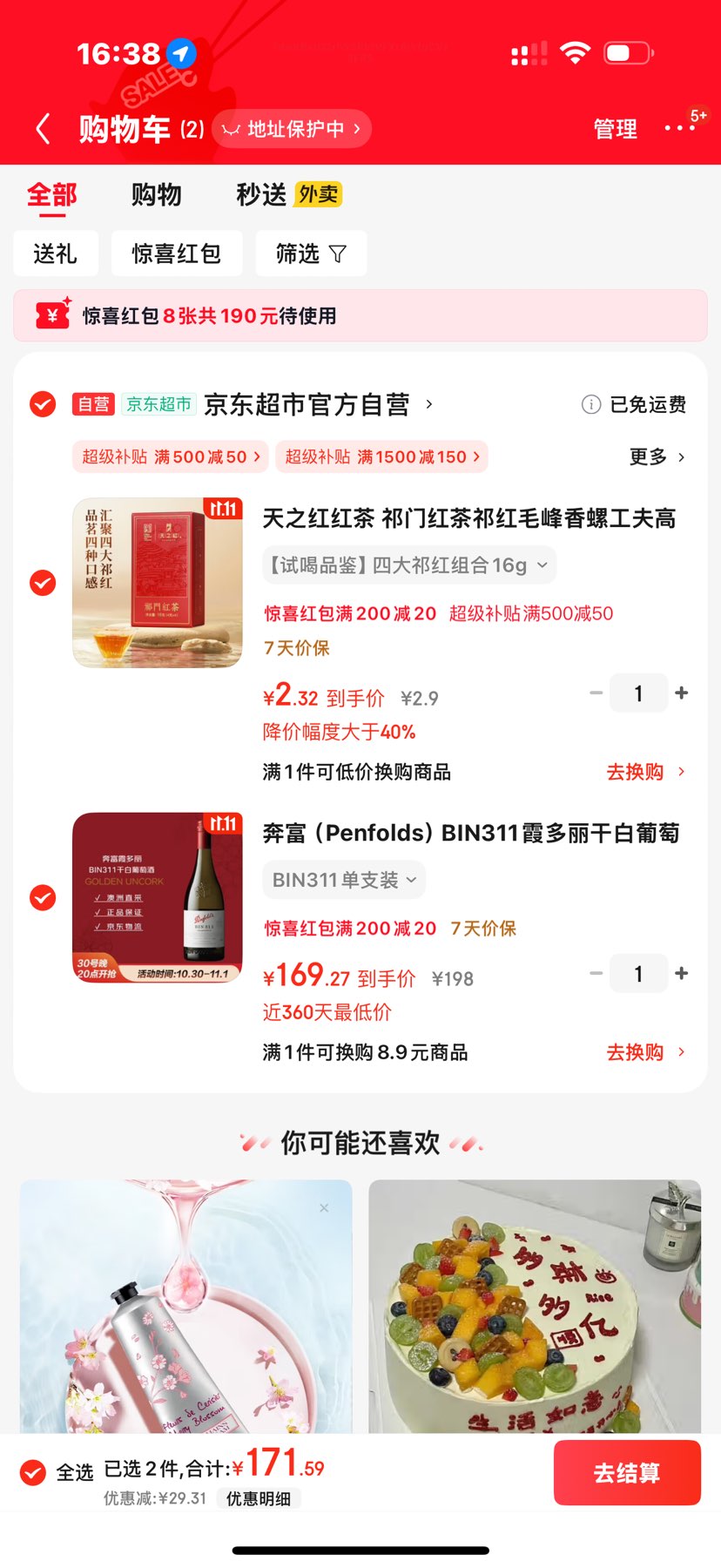Tap the 京东超市 store tag

click(157, 404)
